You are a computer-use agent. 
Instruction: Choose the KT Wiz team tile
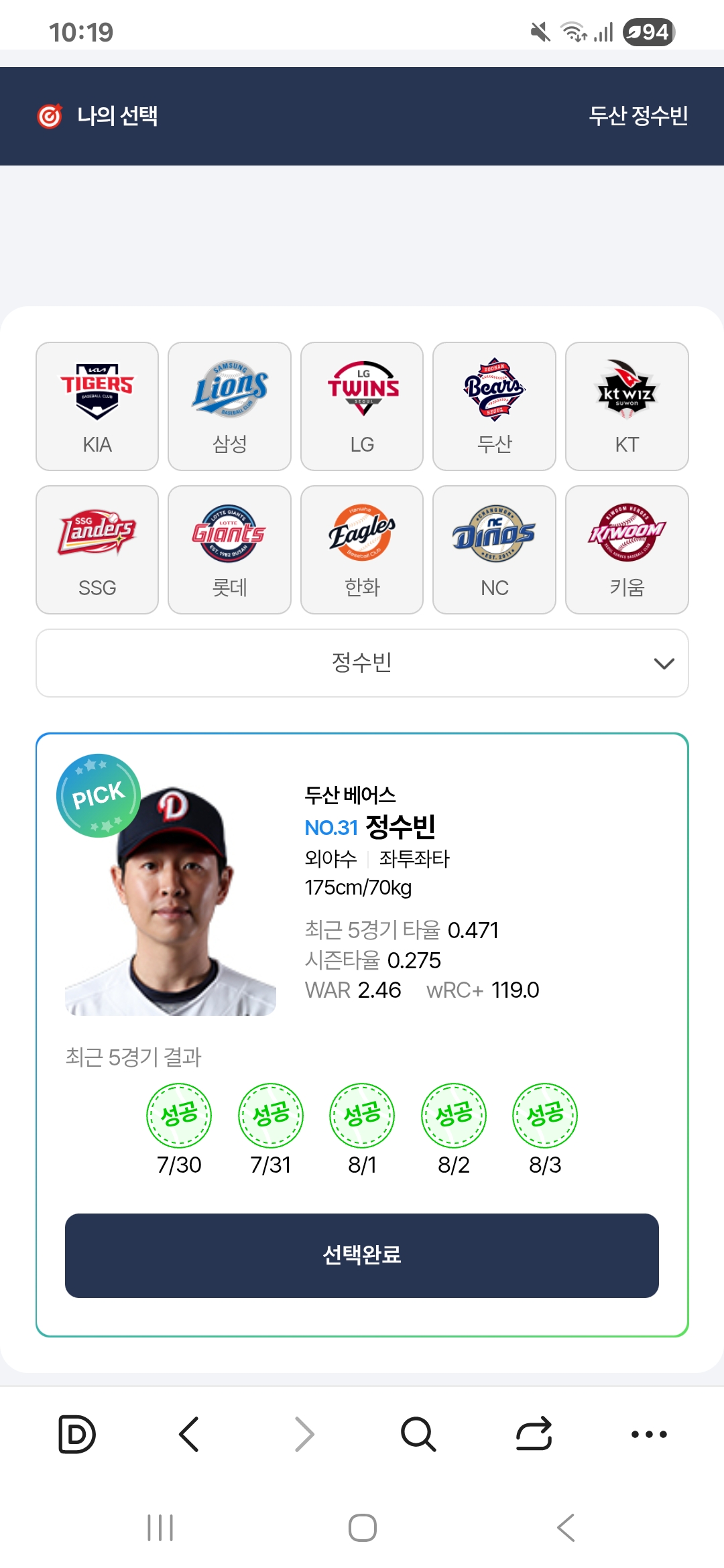(x=627, y=407)
